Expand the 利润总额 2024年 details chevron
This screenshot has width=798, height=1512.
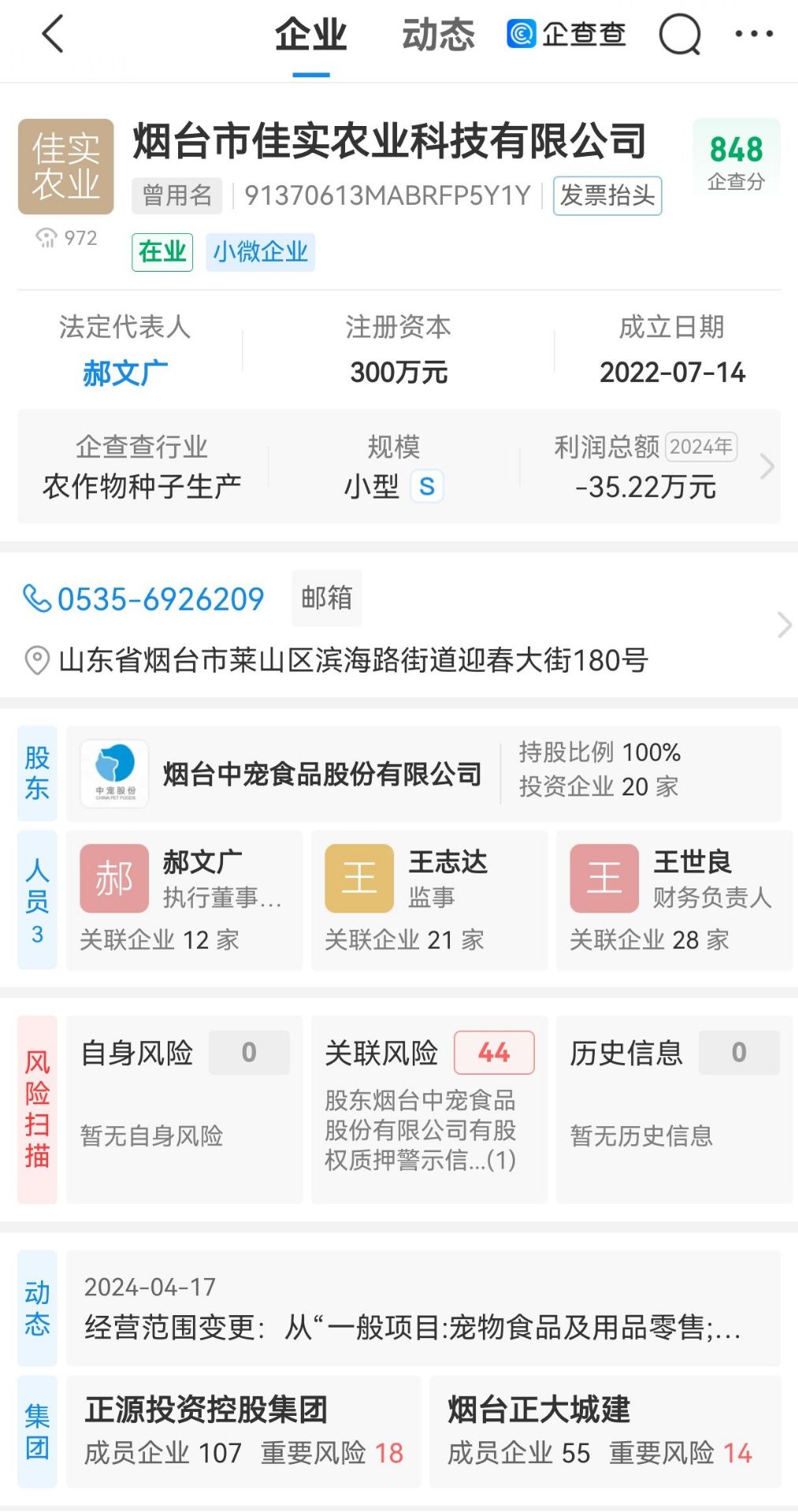point(767,467)
